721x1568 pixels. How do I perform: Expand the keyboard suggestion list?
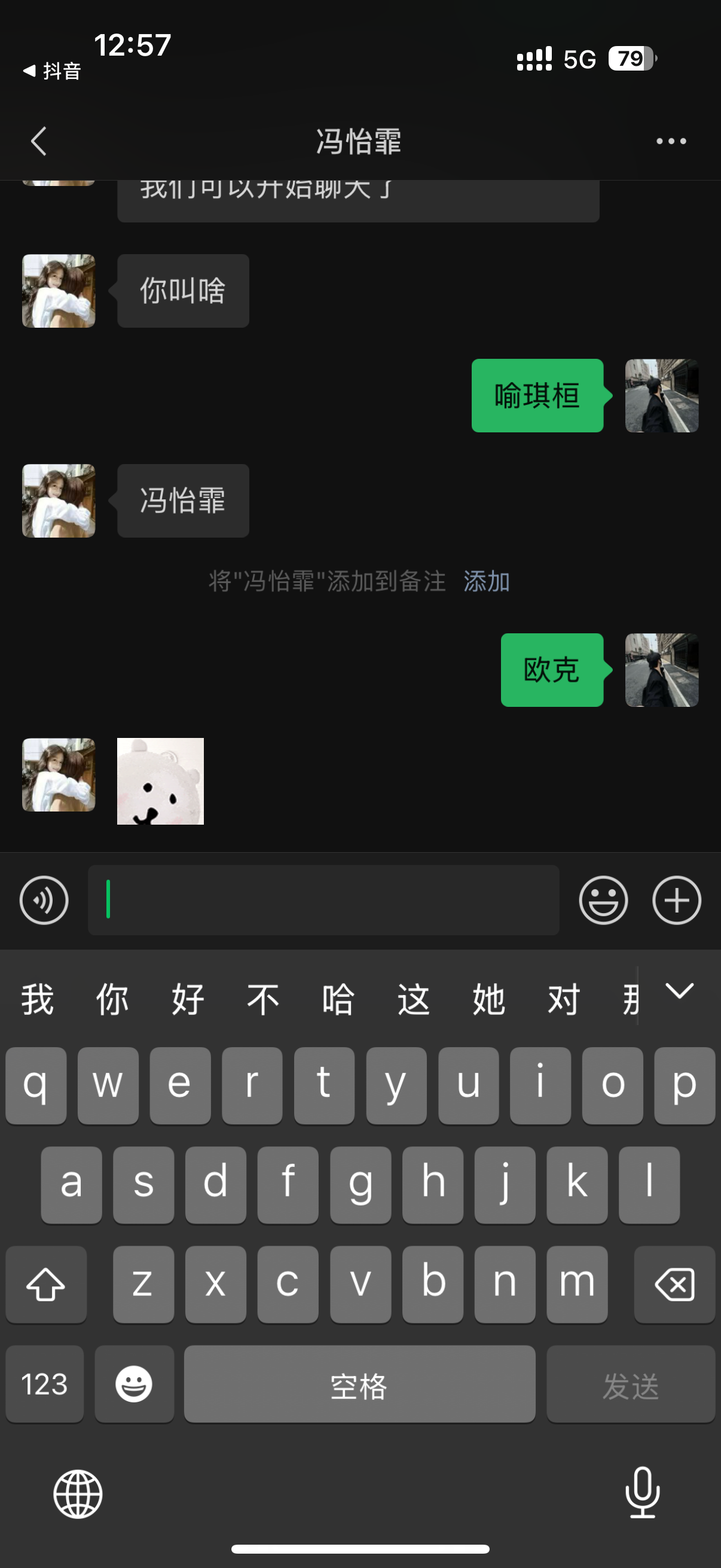679,991
